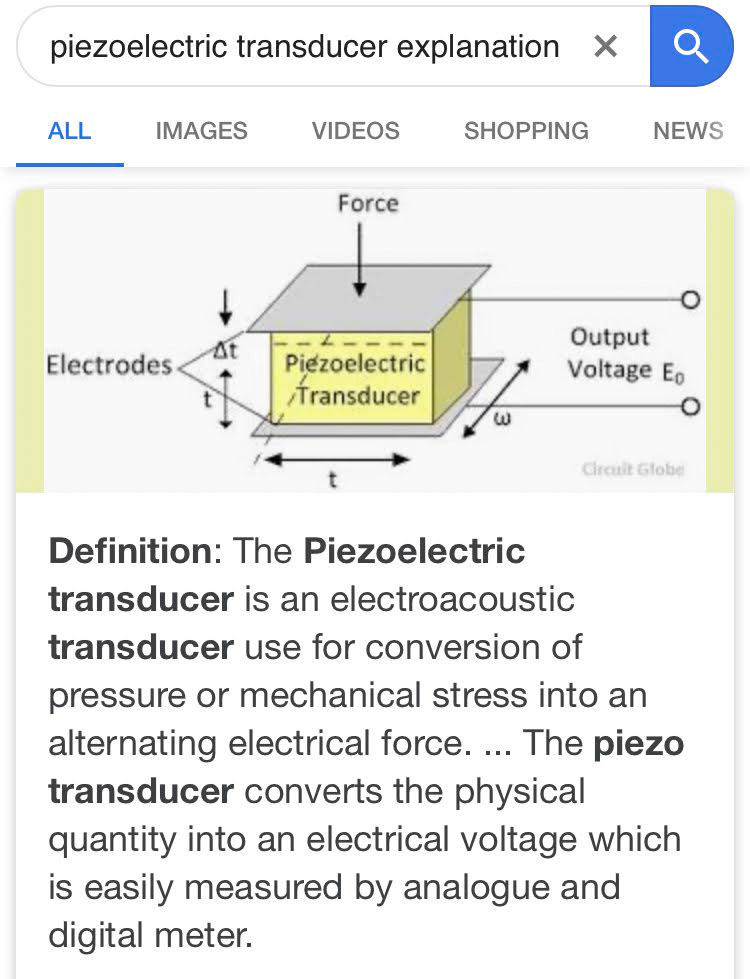This screenshot has height=979, width=750.
Task: Switch to the Videos tab
Action: pyautogui.click(x=355, y=131)
